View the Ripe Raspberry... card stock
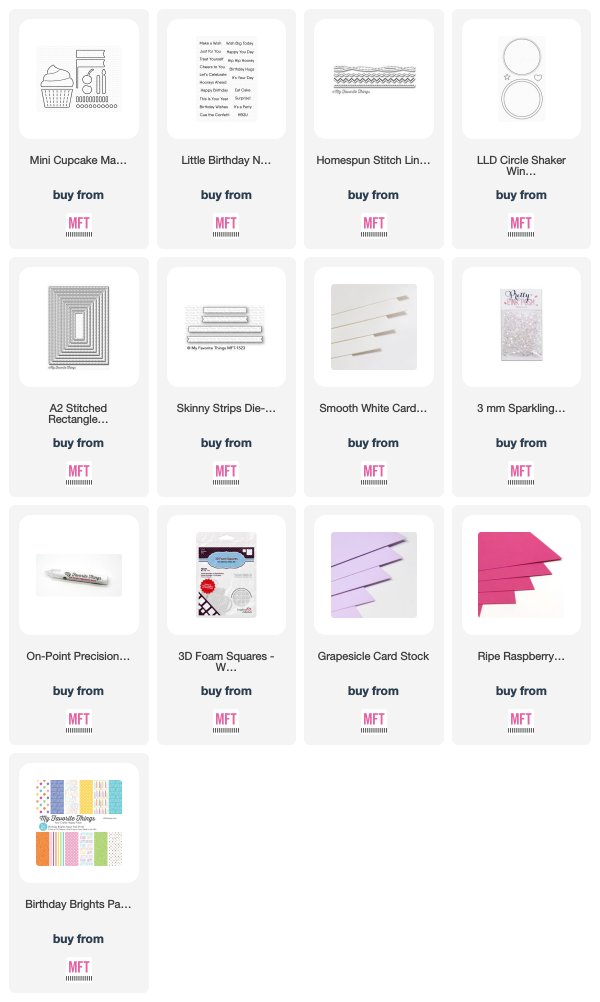The width and height of the screenshot is (600, 1002). [x=522, y=576]
